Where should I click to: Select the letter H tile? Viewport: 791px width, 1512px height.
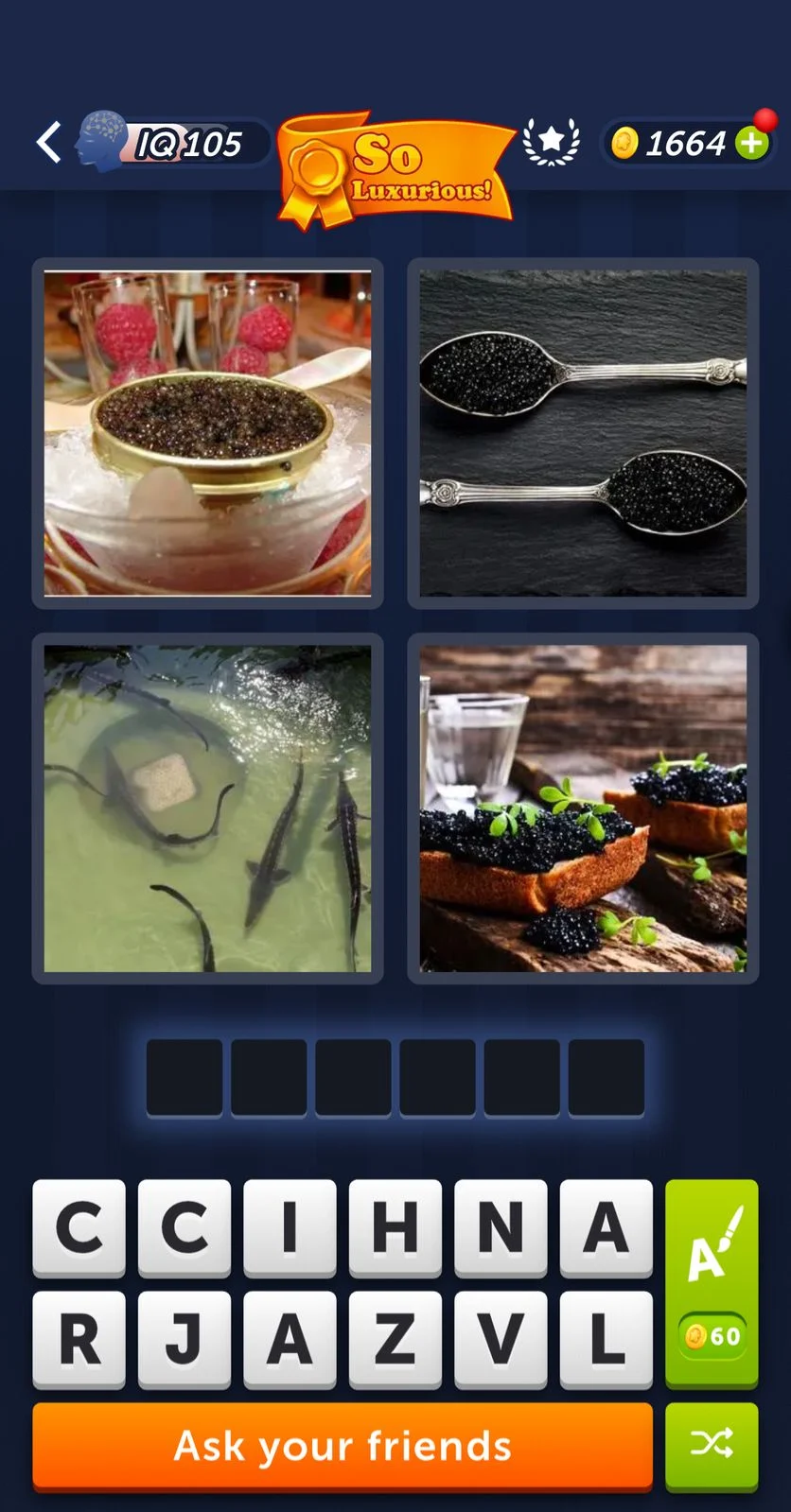point(395,1227)
